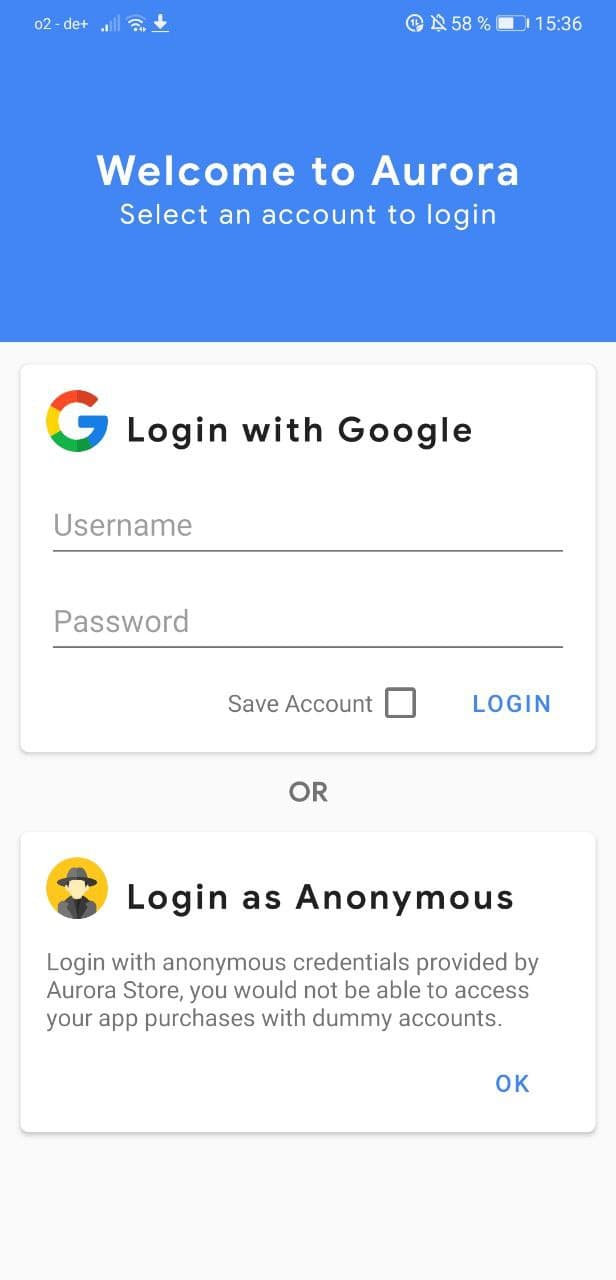Tap the Username input field

(x=307, y=526)
